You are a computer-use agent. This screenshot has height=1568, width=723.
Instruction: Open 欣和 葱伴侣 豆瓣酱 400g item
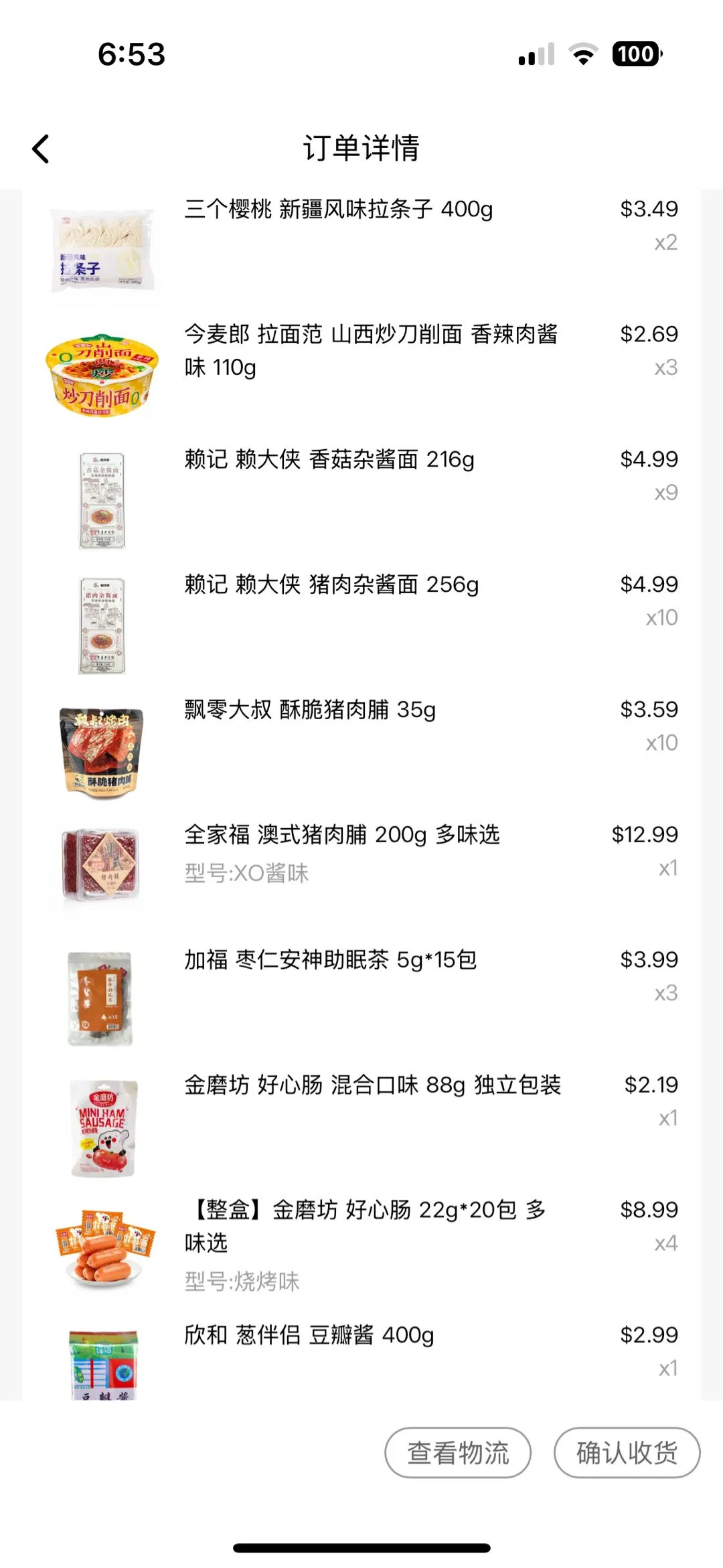pyautogui.click(x=309, y=1336)
